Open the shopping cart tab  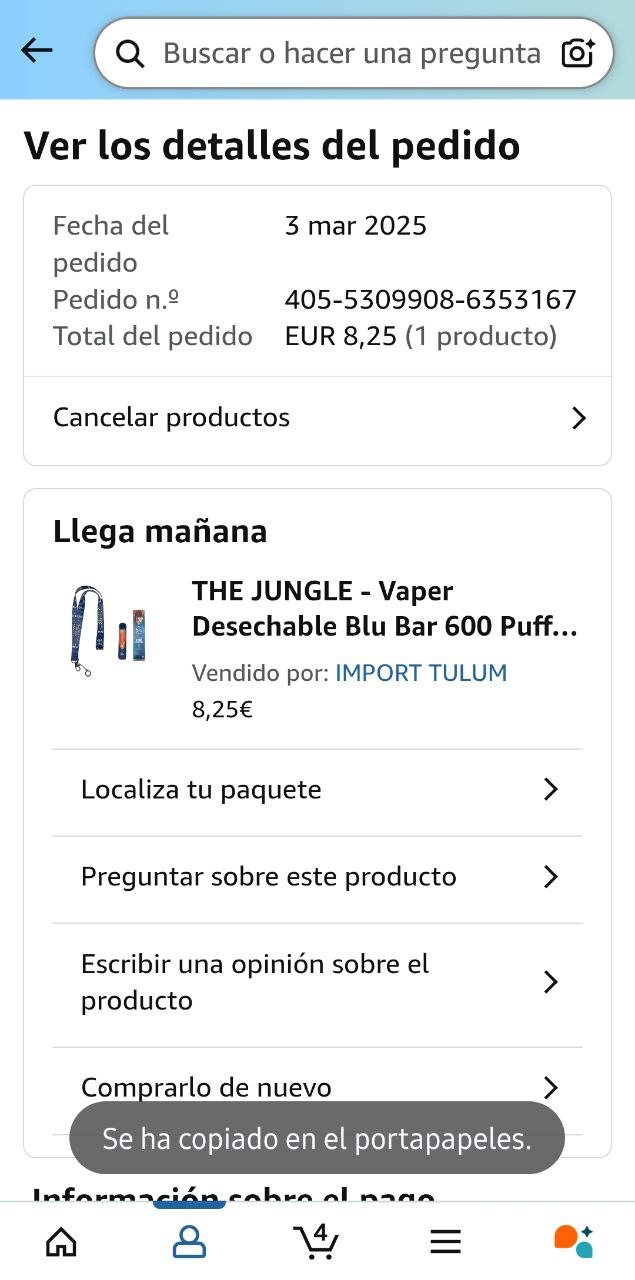(317, 1241)
